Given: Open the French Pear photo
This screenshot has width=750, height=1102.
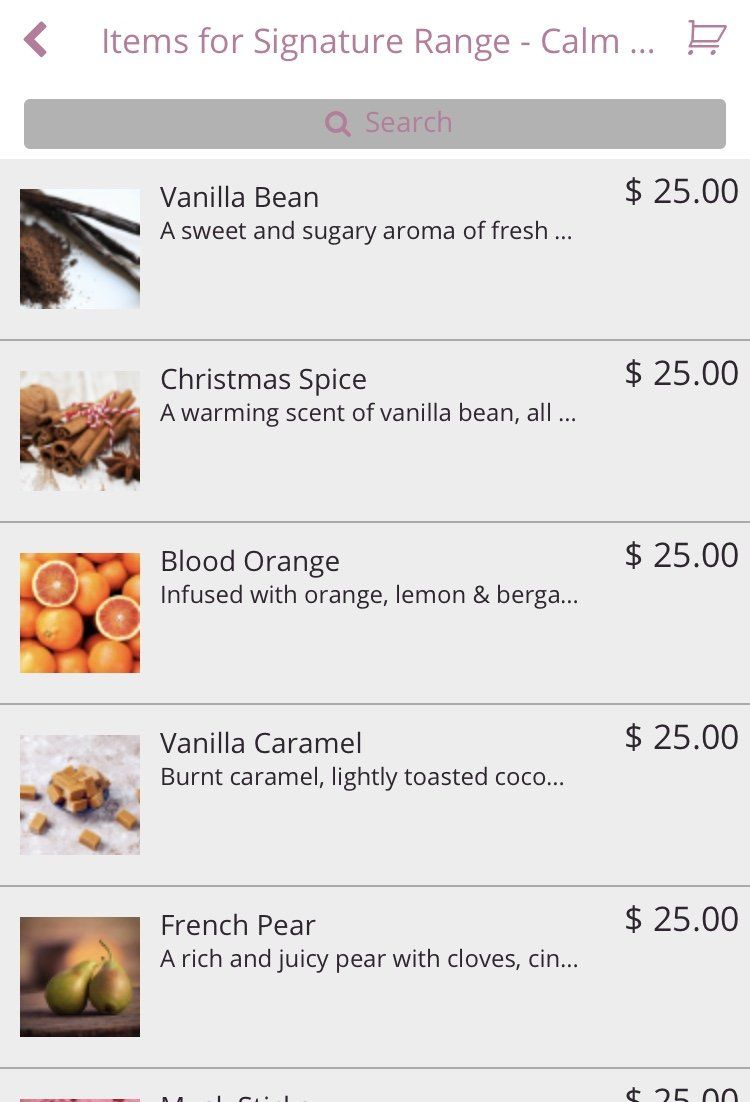Looking at the screenshot, I should (79, 976).
